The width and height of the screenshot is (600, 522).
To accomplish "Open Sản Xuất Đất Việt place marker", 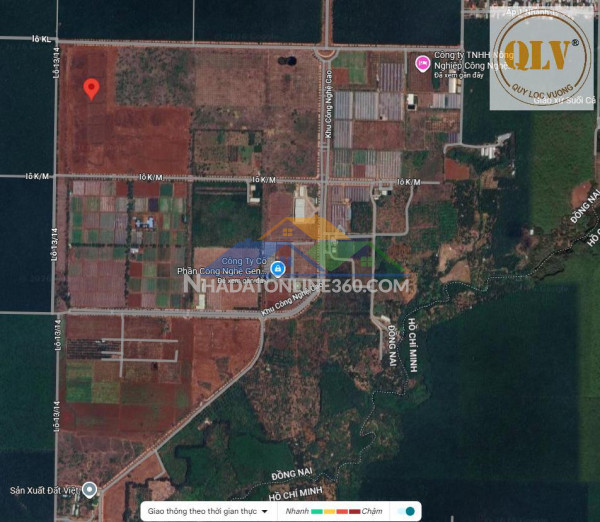I will [89, 490].
